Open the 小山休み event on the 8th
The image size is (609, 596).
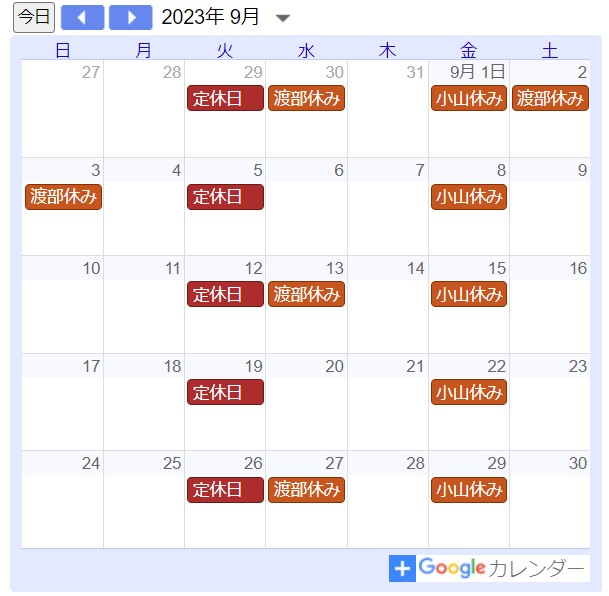coord(469,196)
